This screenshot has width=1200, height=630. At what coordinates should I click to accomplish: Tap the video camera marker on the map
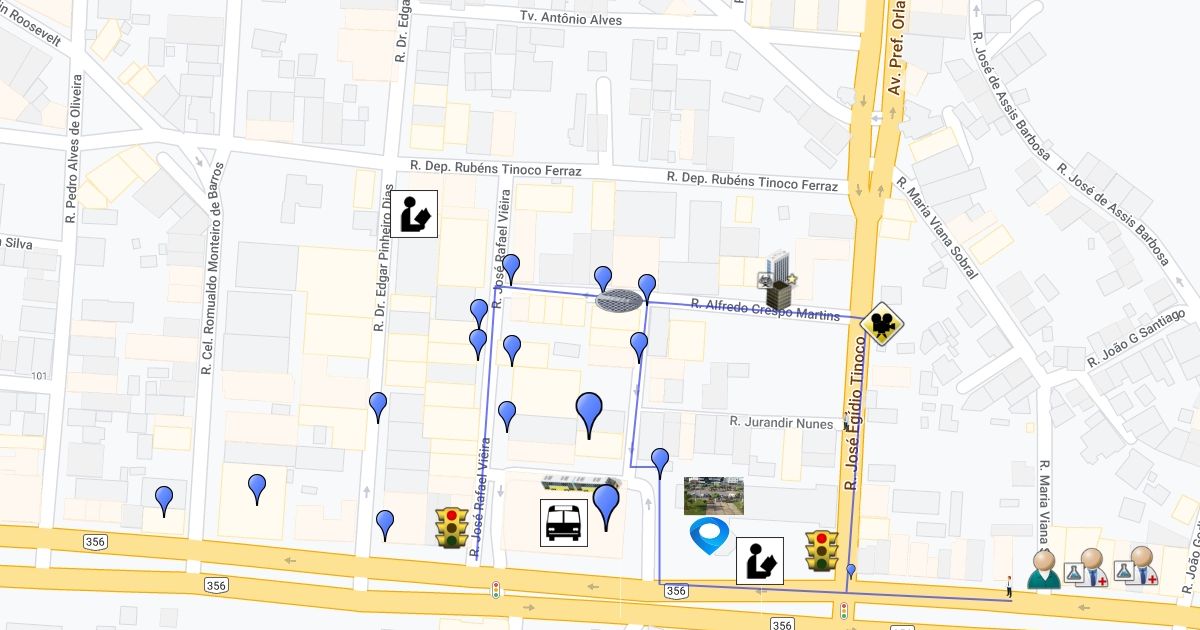[x=881, y=324]
